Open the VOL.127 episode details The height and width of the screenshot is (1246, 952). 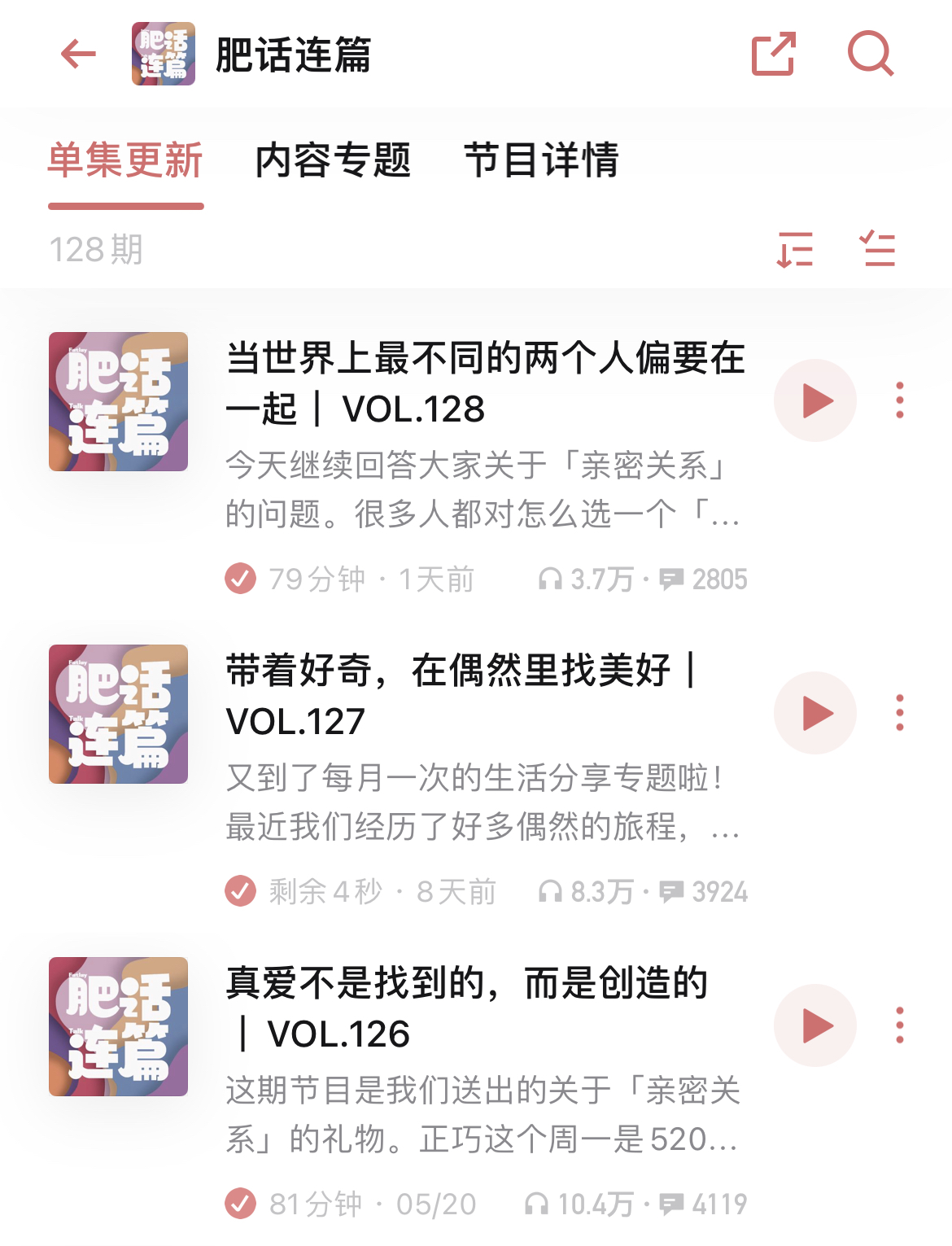click(x=461, y=696)
